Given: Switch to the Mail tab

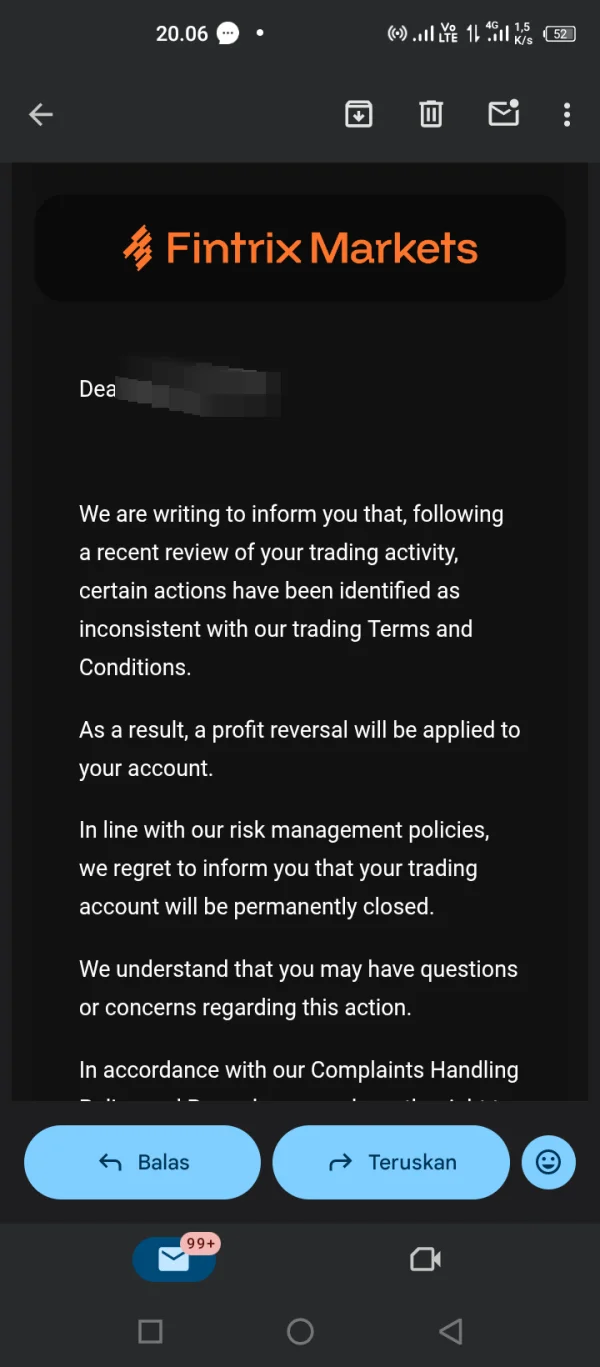Looking at the screenshot, I should (174, 1259).
